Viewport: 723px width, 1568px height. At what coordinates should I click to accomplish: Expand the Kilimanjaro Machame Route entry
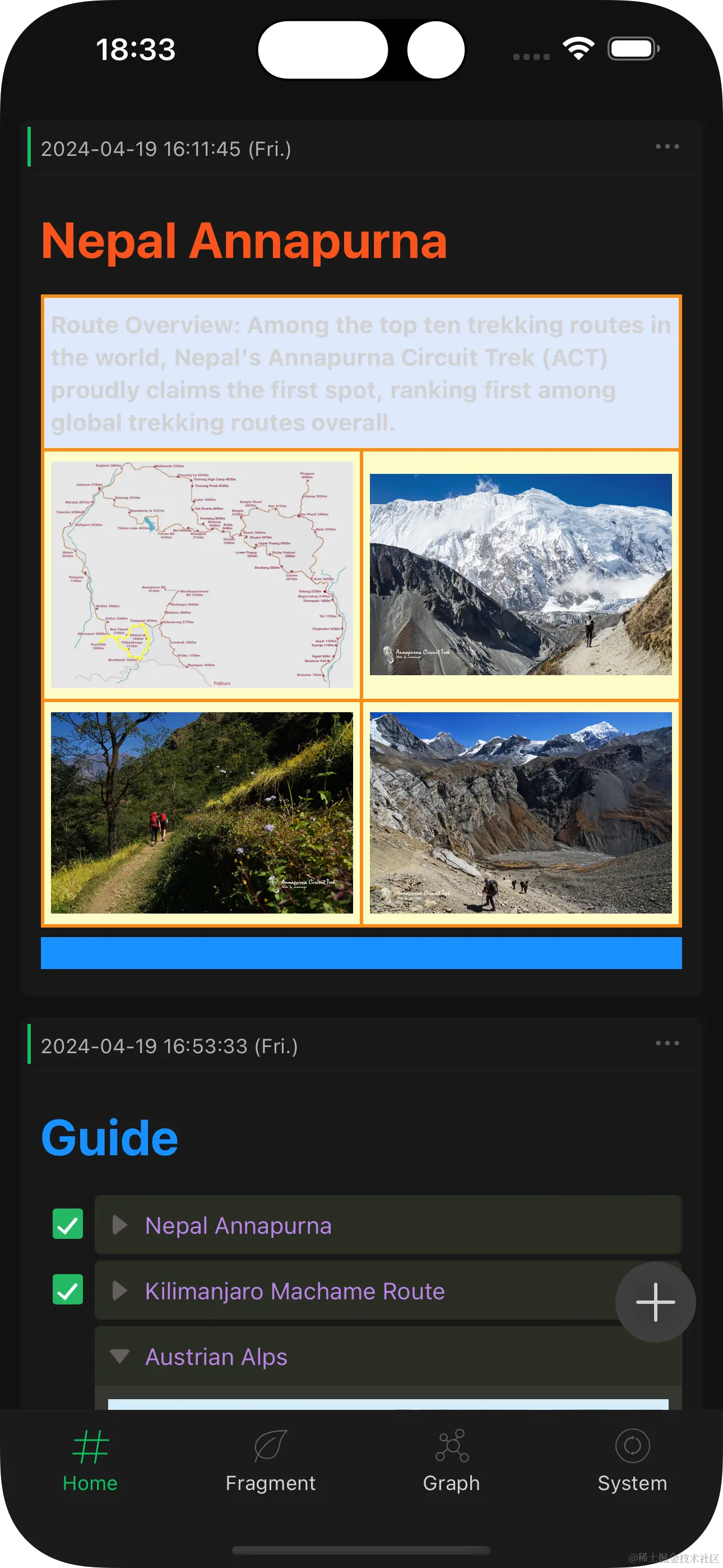tap(119, 1290)
